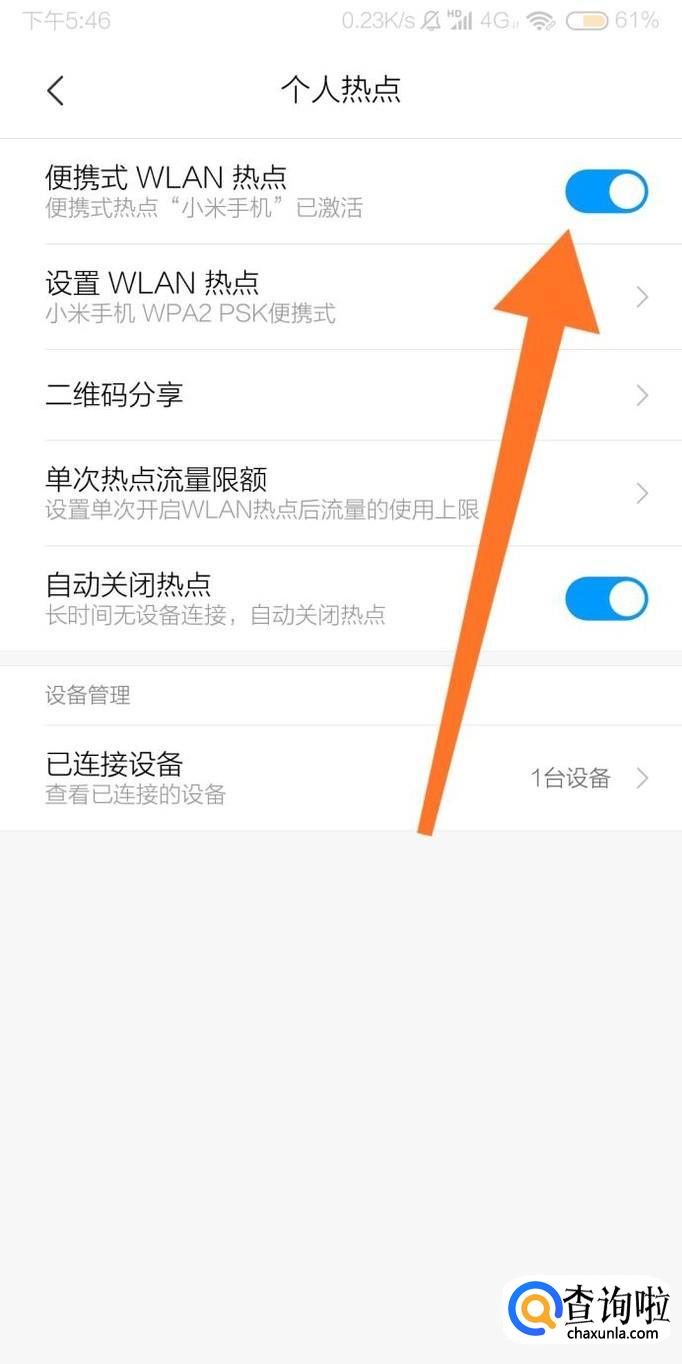The width and height of the screenshot is (682, 1364).
Task: Go back from 个人热点 page
Action: point(56,90)
